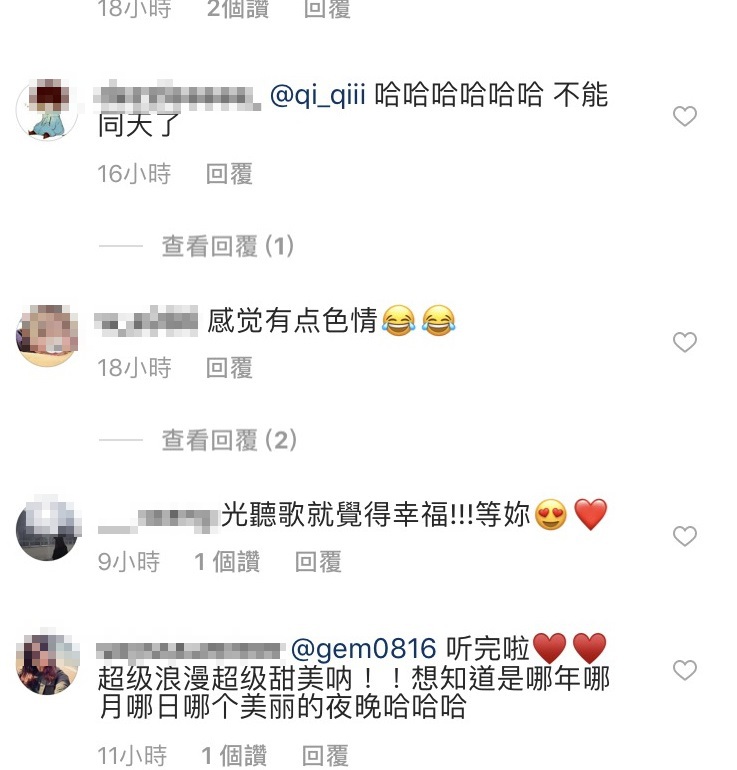Like the comment '感觉有点色情'
The image size is (737, 770).
click(x=684, y=343)
